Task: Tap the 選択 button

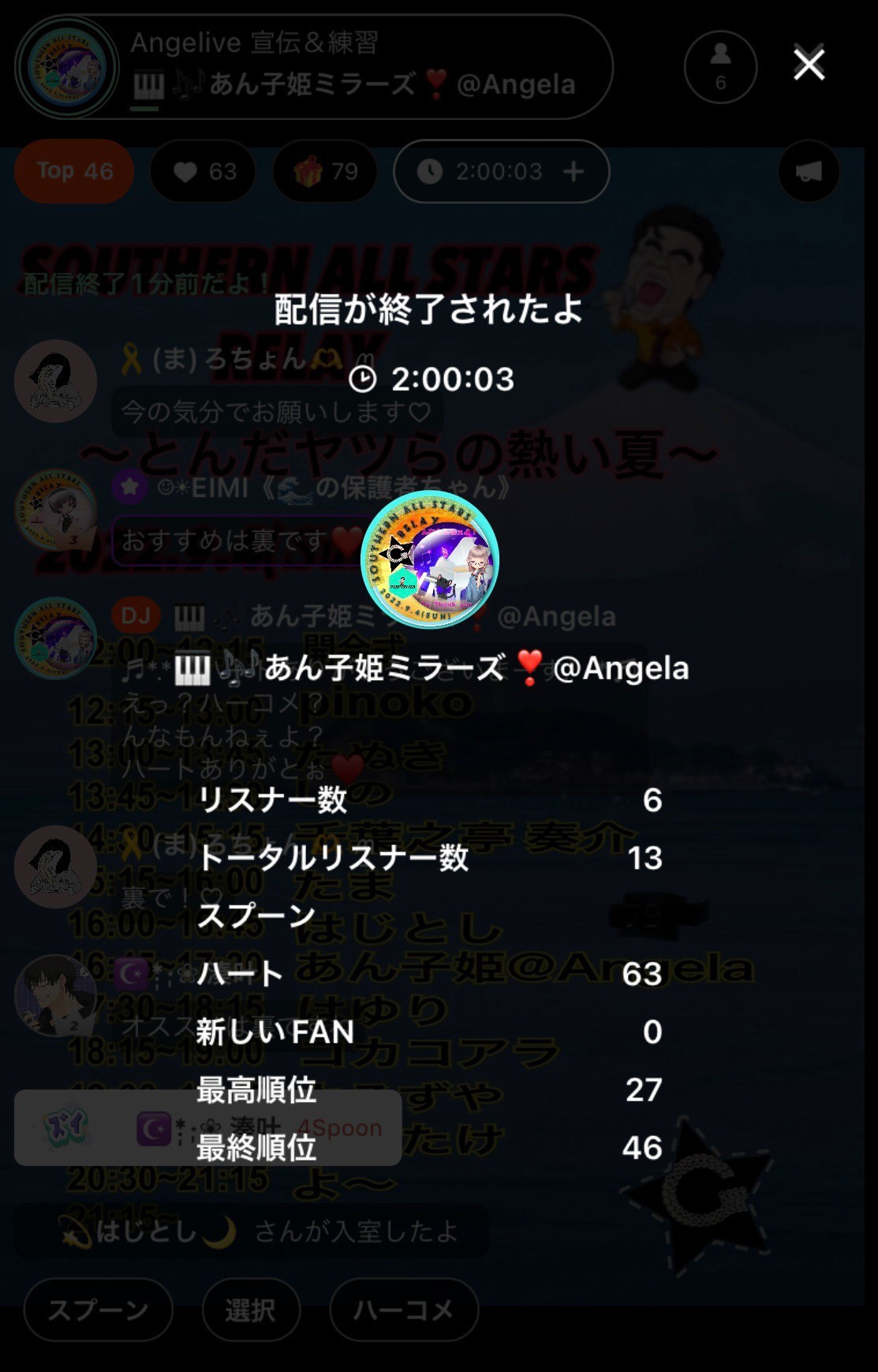Action: click(251, 1310)
